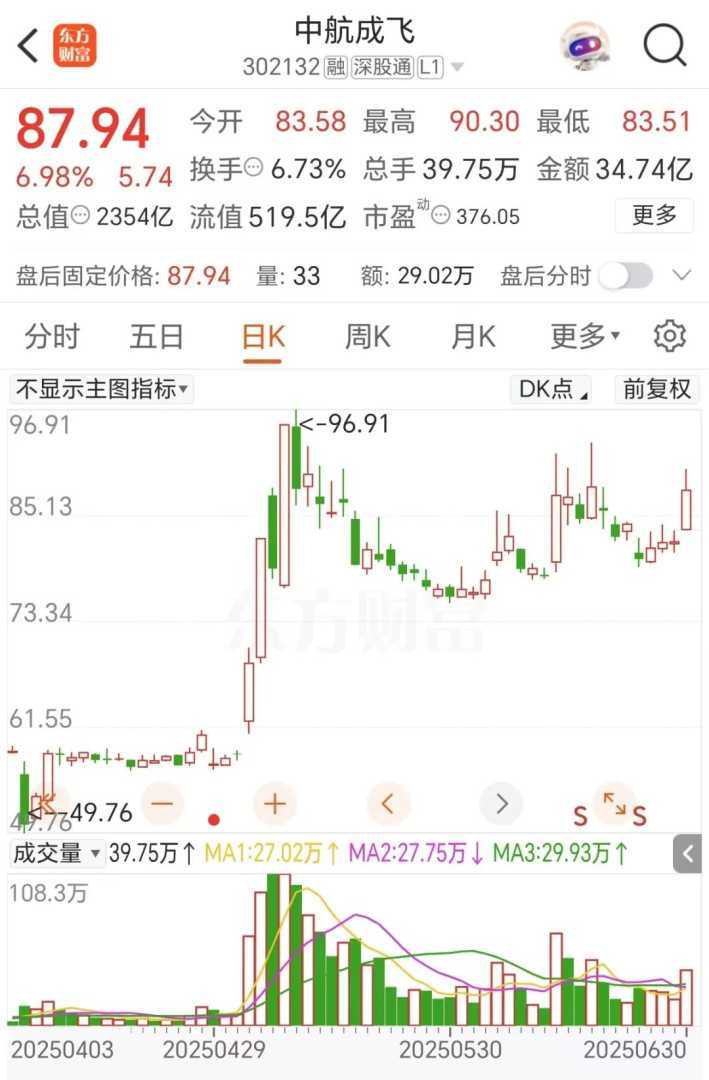The height and width of the screenshot is (1080, 709).
Task: Open the 不显示主图指标 indicator dropdown
Action: click(x=102, y=389)
